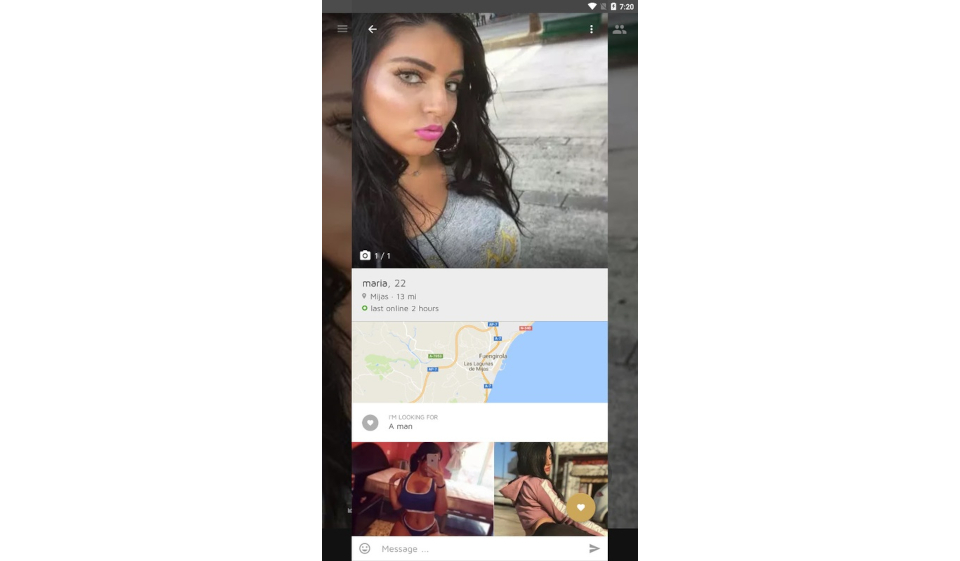Like maria with the heart button
The width and height of the screenshot is (960, 561).
coord(580,507)
